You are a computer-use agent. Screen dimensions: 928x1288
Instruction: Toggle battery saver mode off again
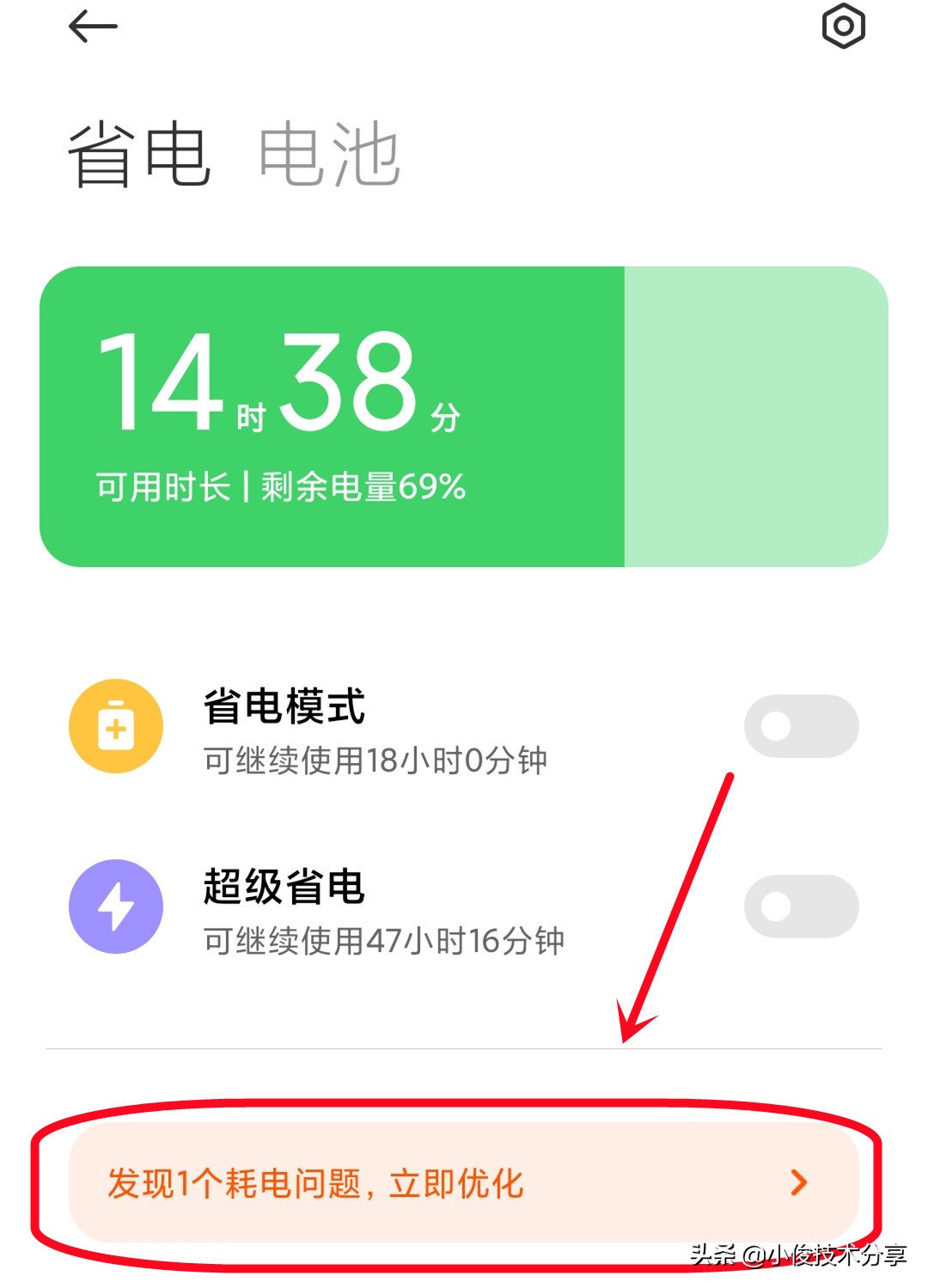[801, 726]
